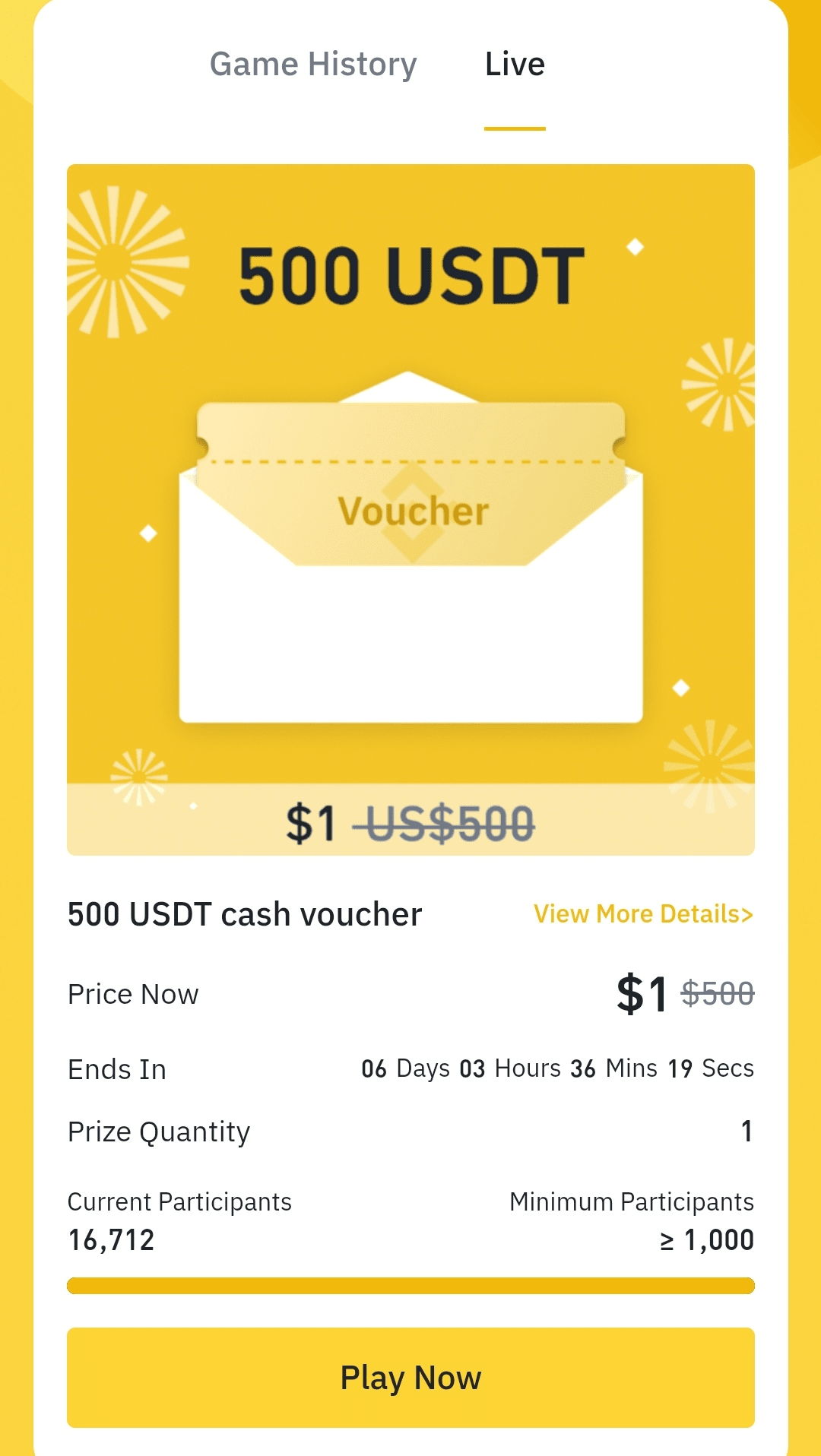Select the Live tab

515,65
